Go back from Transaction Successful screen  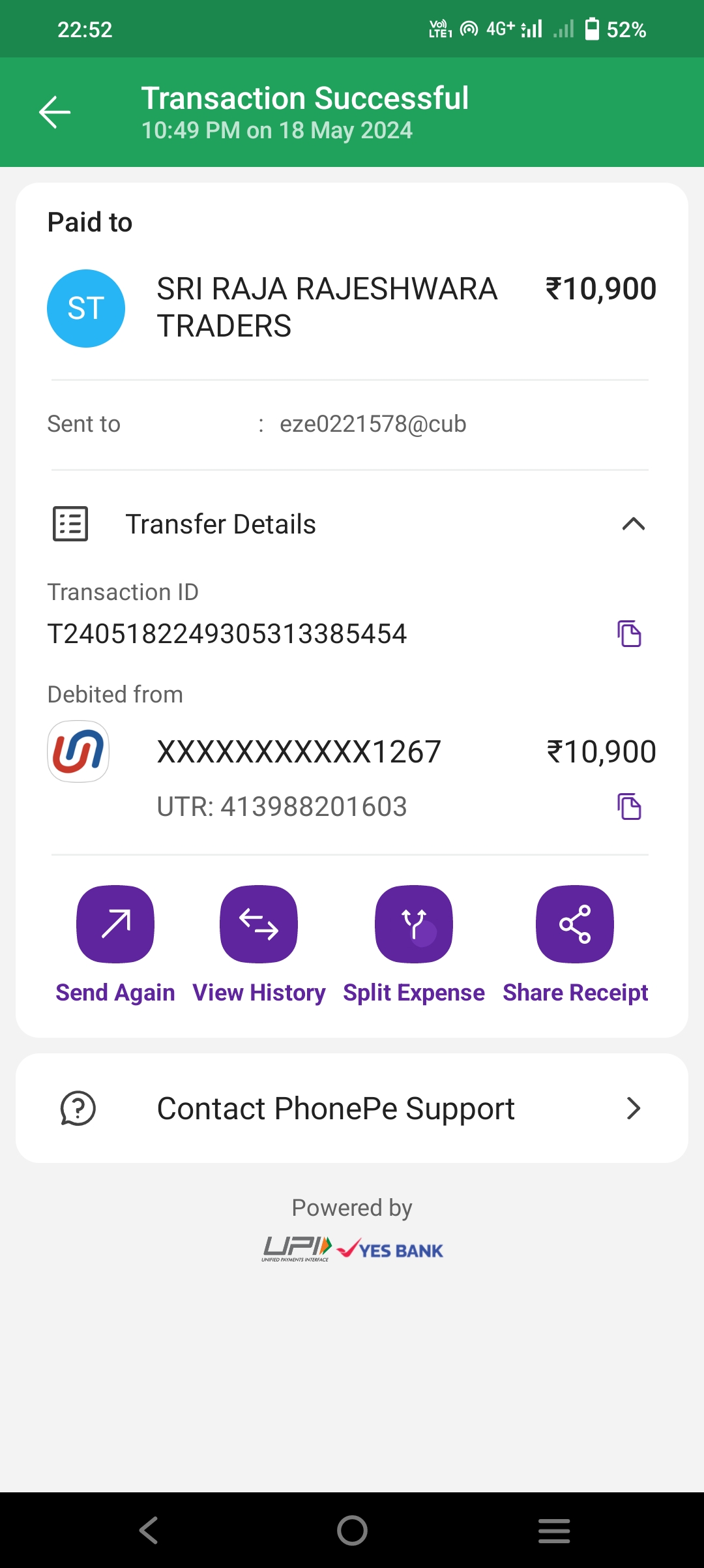55,112
